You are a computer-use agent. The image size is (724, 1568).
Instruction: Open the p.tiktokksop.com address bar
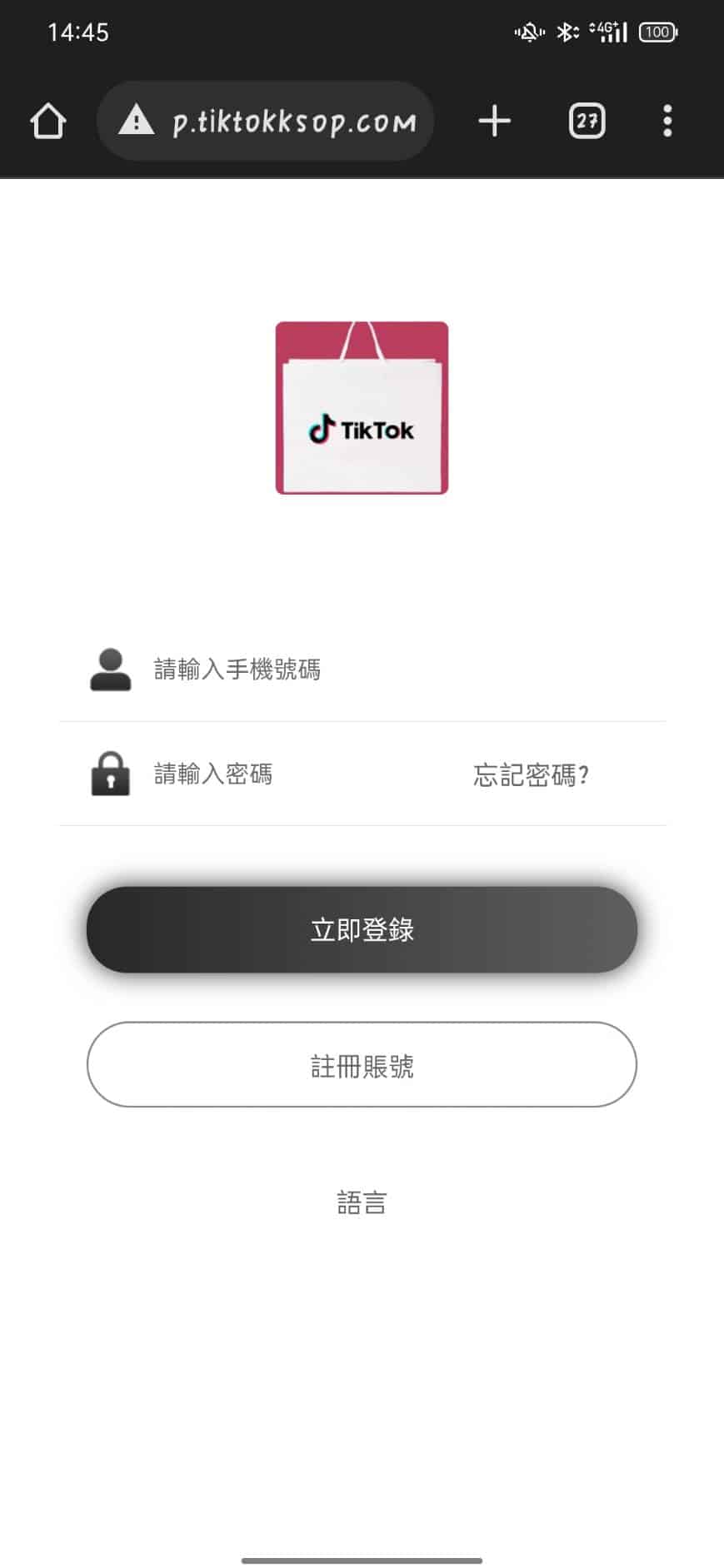[265, 122]
